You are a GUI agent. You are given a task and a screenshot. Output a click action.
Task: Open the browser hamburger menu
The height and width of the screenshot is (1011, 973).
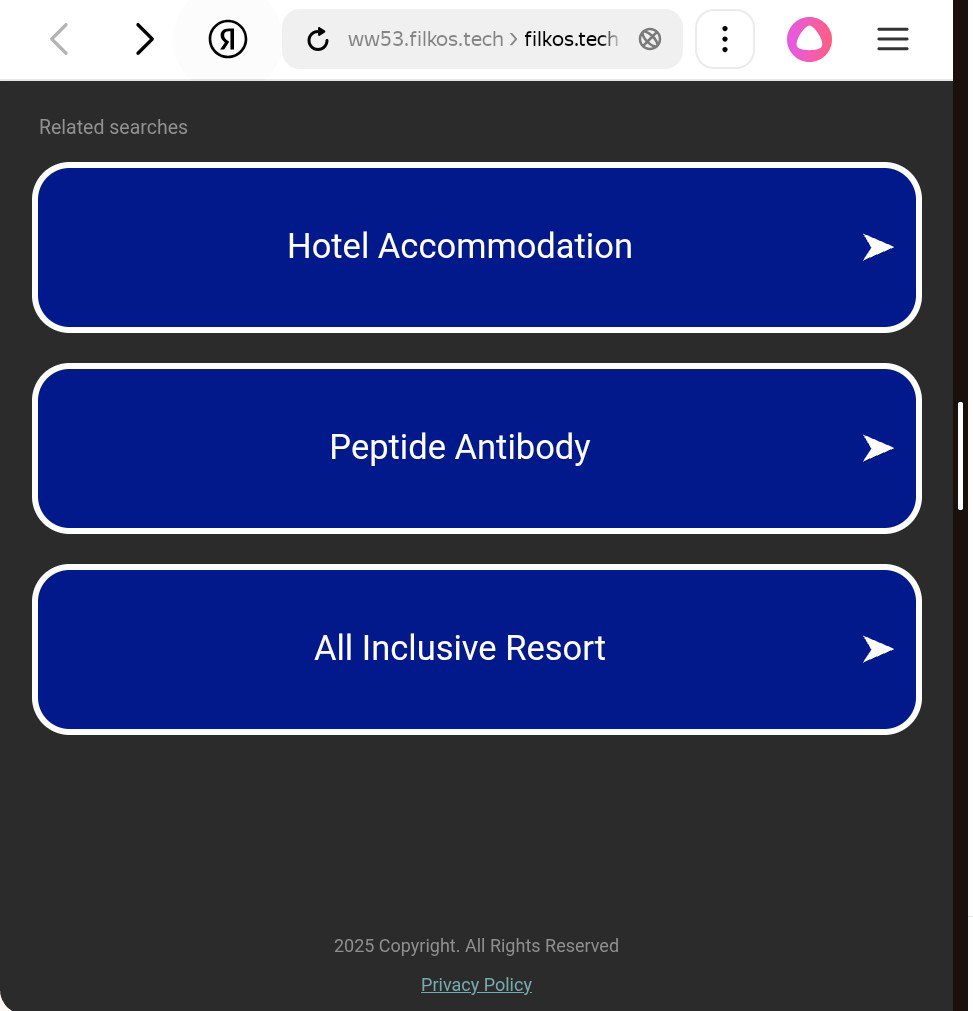[x=893, y=40]
